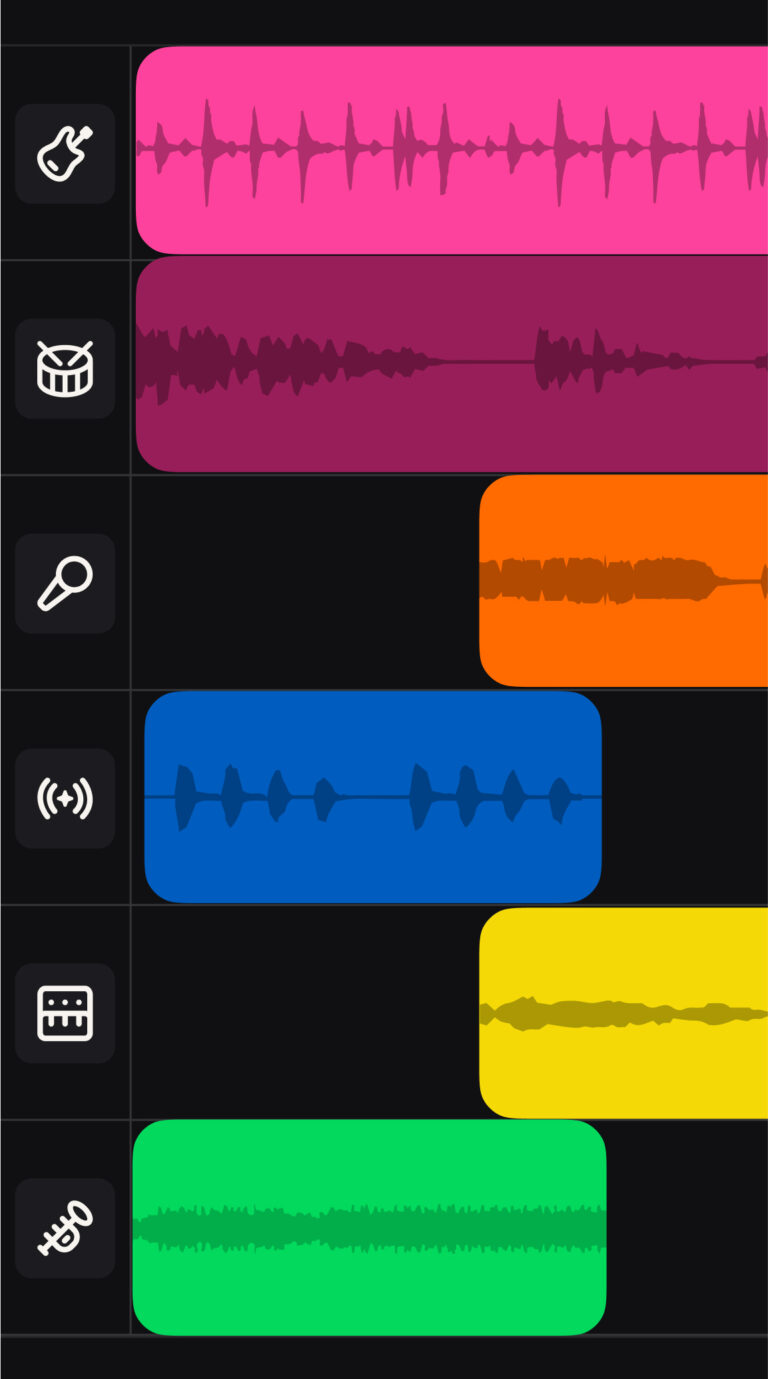Tap the dark magenta drum region

451,364
